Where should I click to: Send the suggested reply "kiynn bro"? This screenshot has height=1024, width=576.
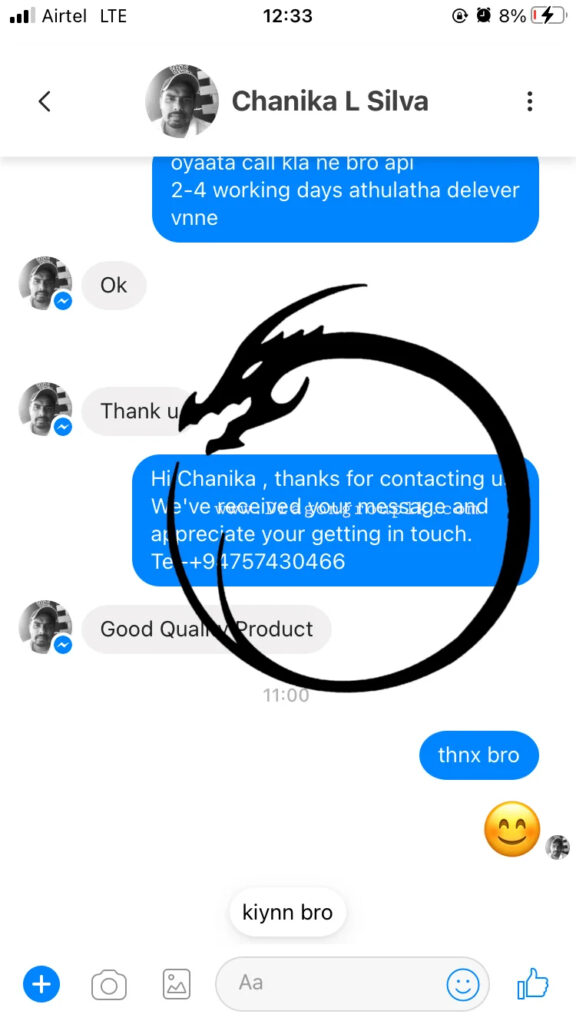[x=287, y=912]
